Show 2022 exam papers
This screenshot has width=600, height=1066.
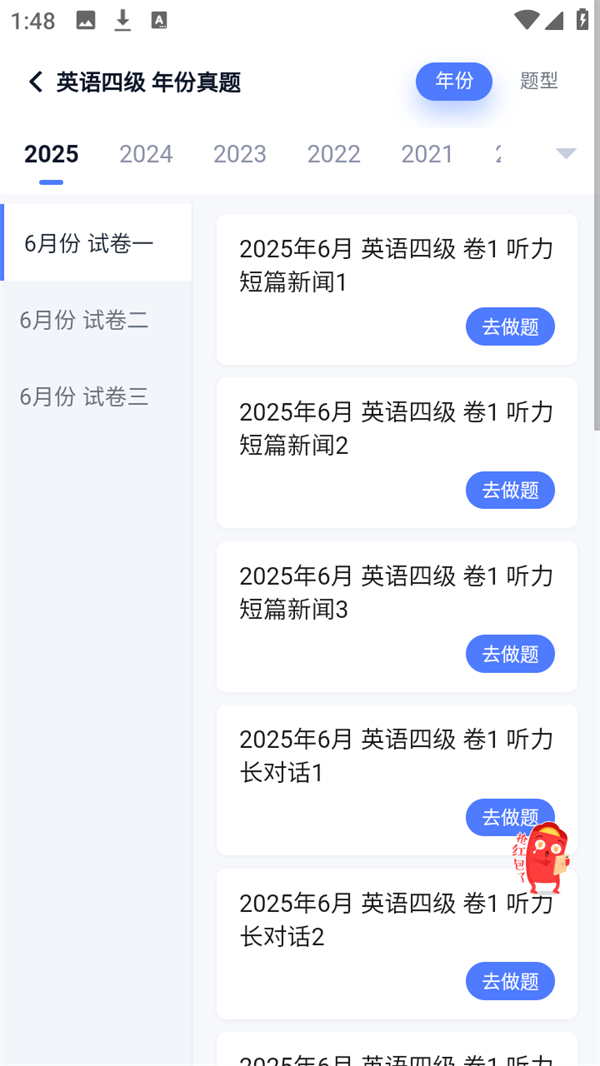333,154
